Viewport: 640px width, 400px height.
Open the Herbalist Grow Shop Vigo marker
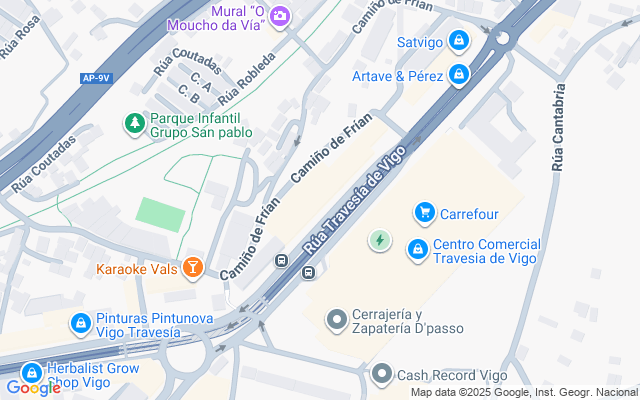(x=32, y=372)
